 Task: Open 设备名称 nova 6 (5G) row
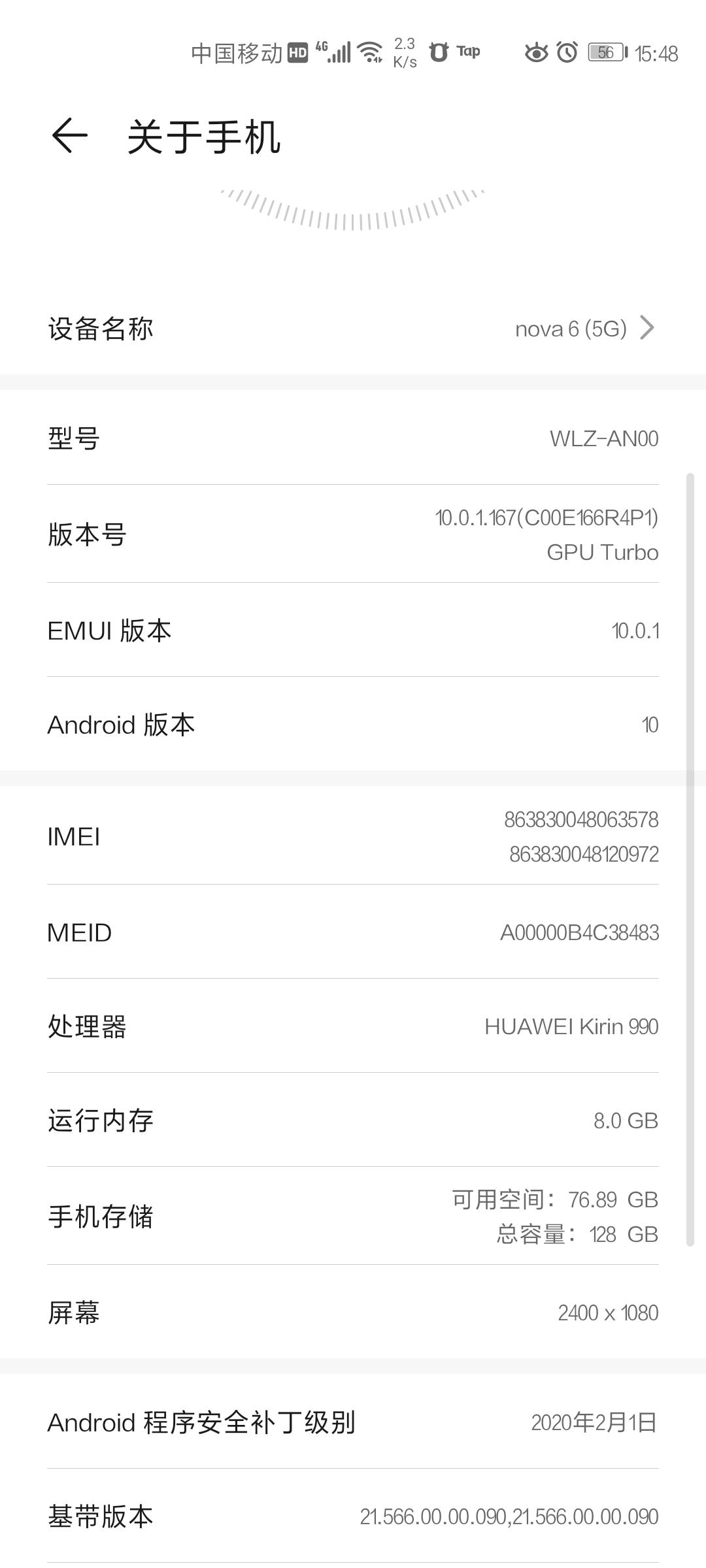click(353, 329)
